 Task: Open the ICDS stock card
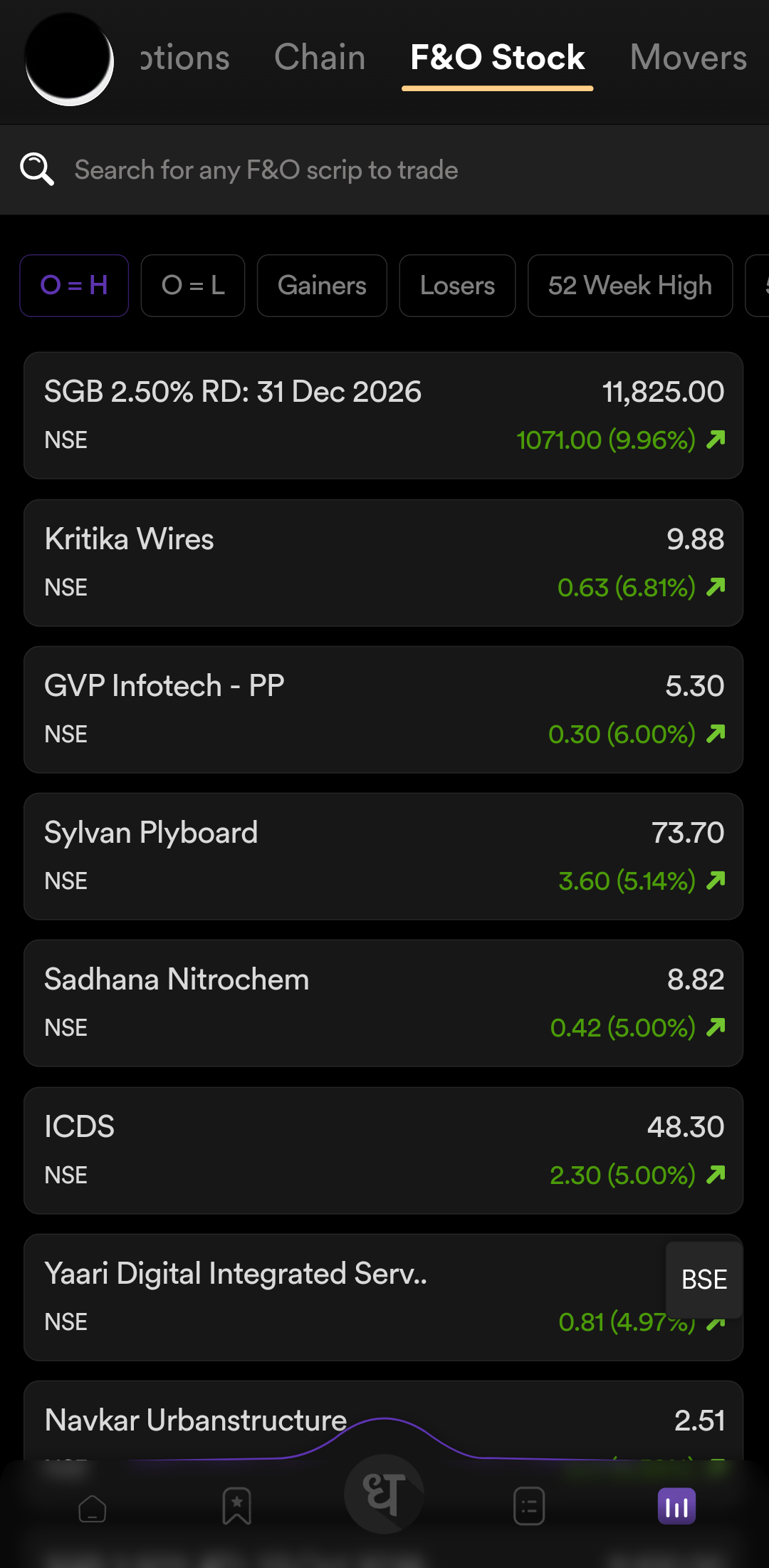tap(383, 1151)
